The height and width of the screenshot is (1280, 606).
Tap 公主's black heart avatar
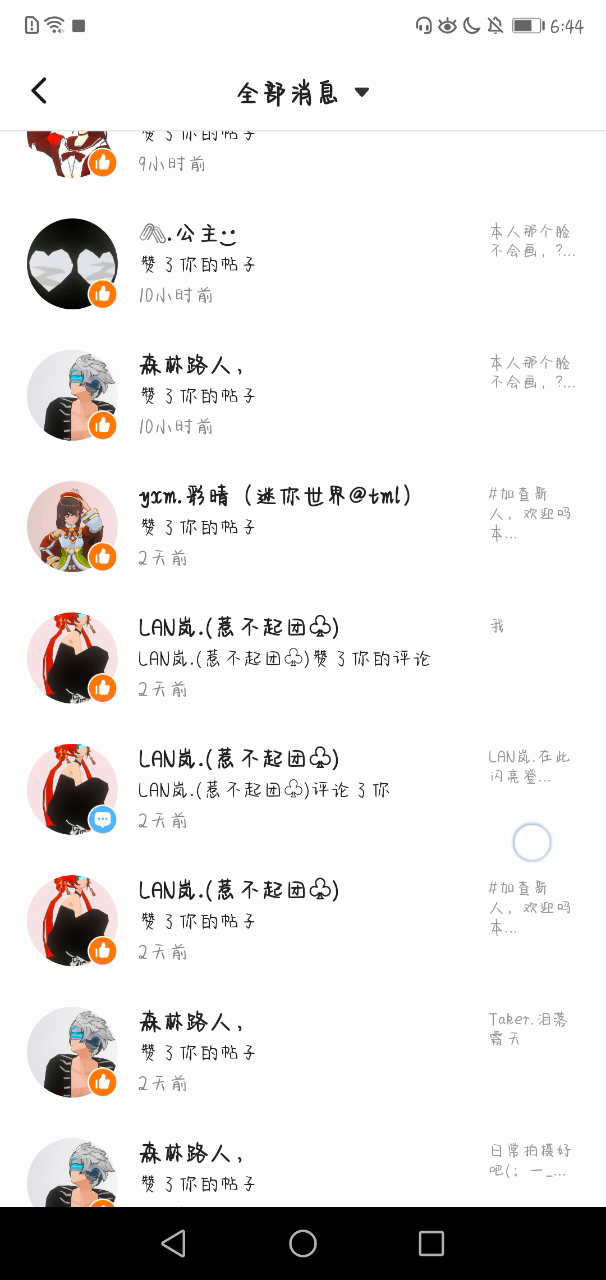tap(72, 264)
